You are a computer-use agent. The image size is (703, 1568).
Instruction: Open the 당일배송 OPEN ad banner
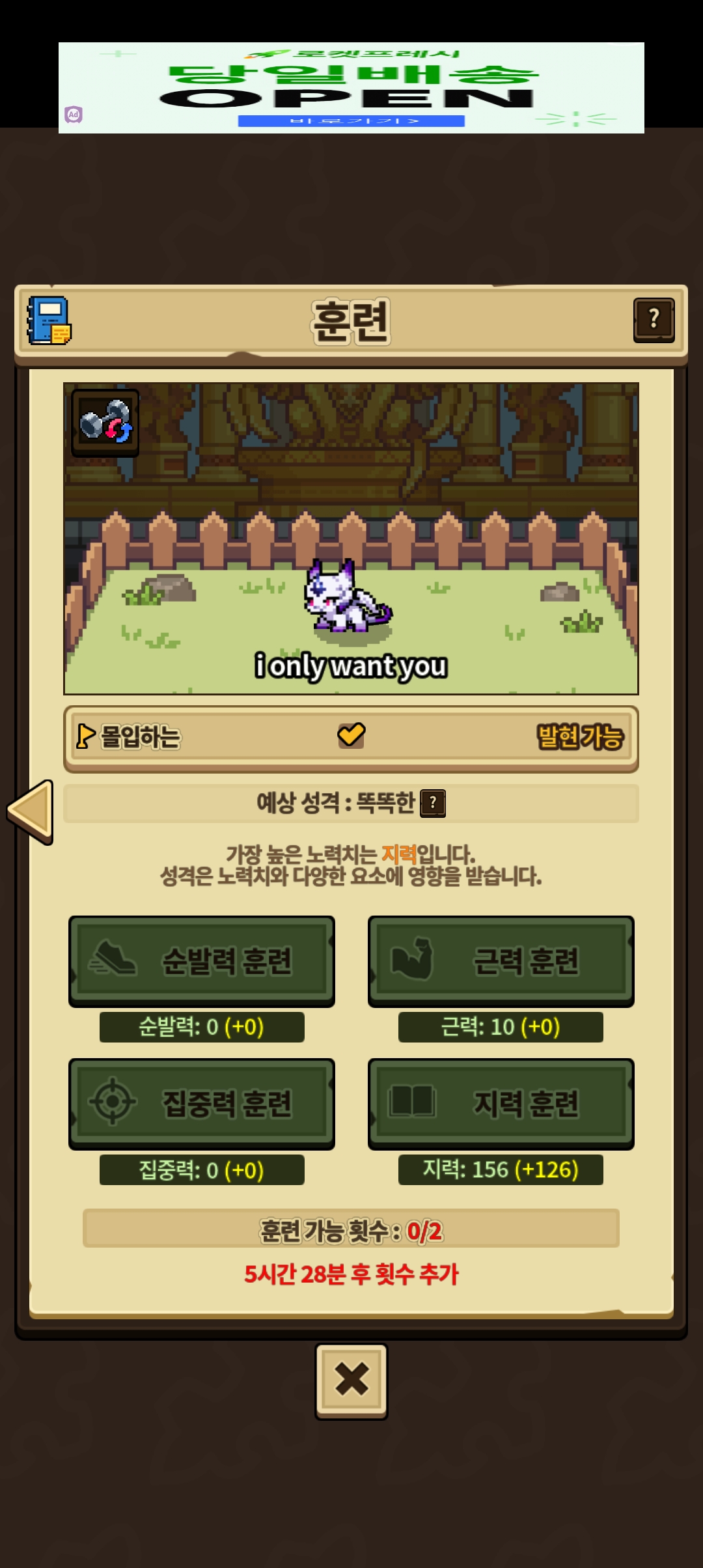[x=351, y=88]
